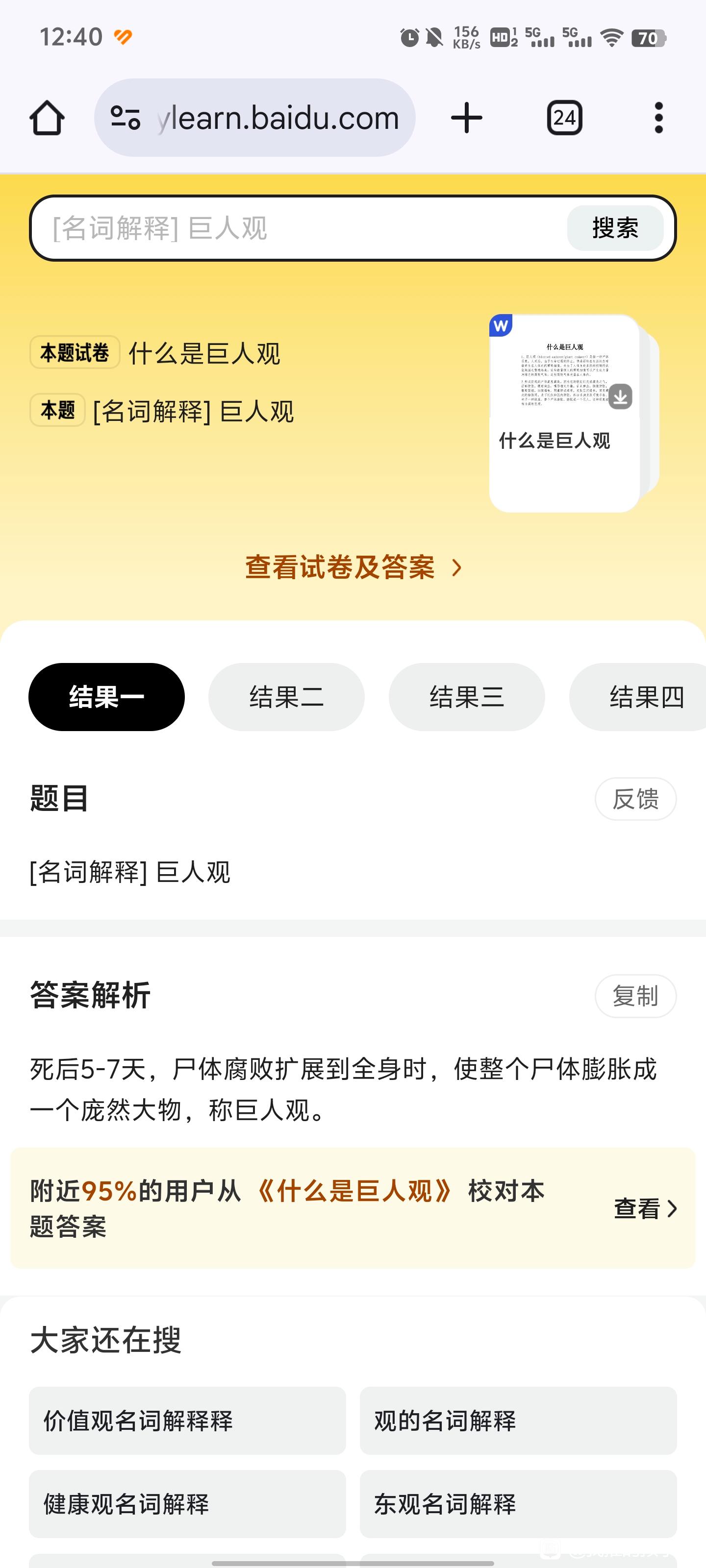Copy the answer with 复制

point(635,996)
